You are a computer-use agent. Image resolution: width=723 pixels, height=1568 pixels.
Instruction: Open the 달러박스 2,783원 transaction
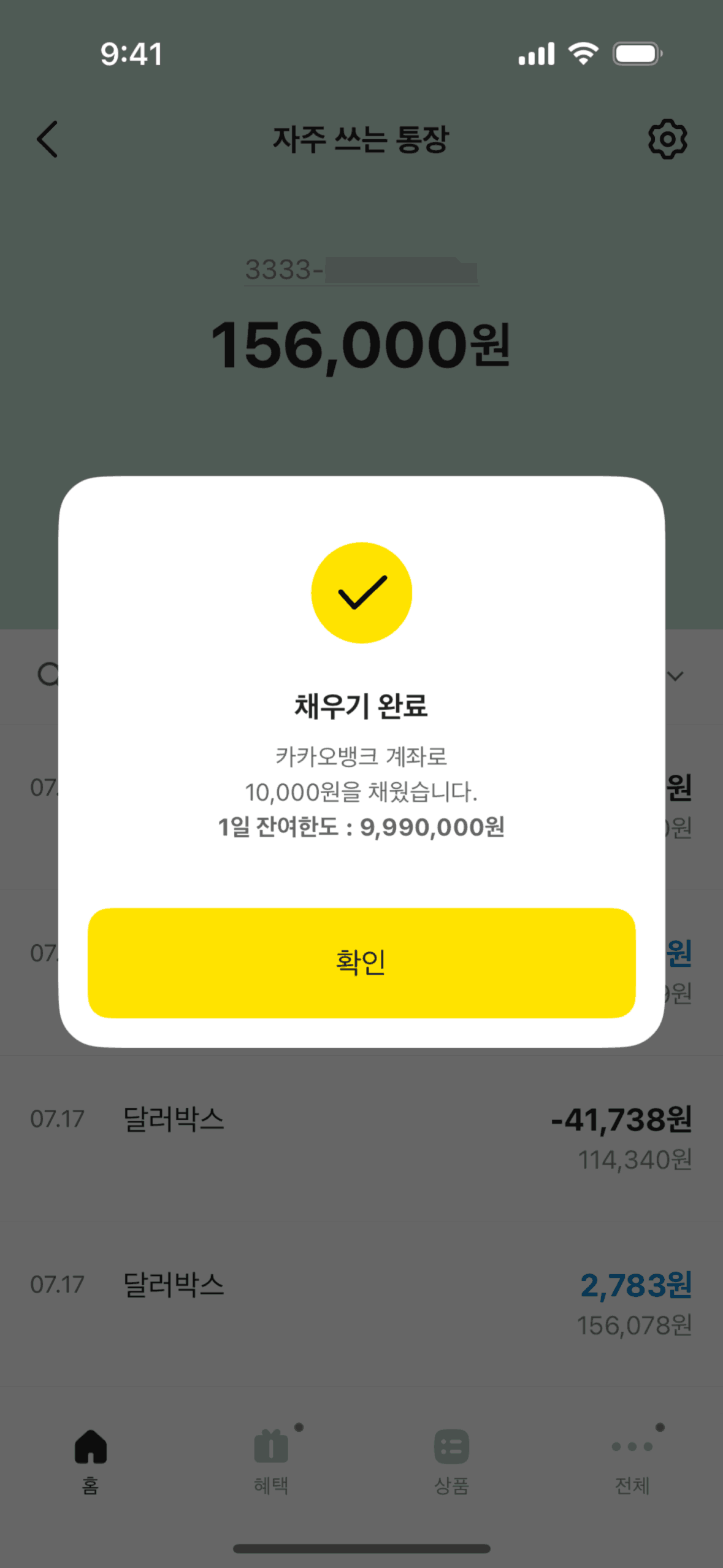[361, 1304]
